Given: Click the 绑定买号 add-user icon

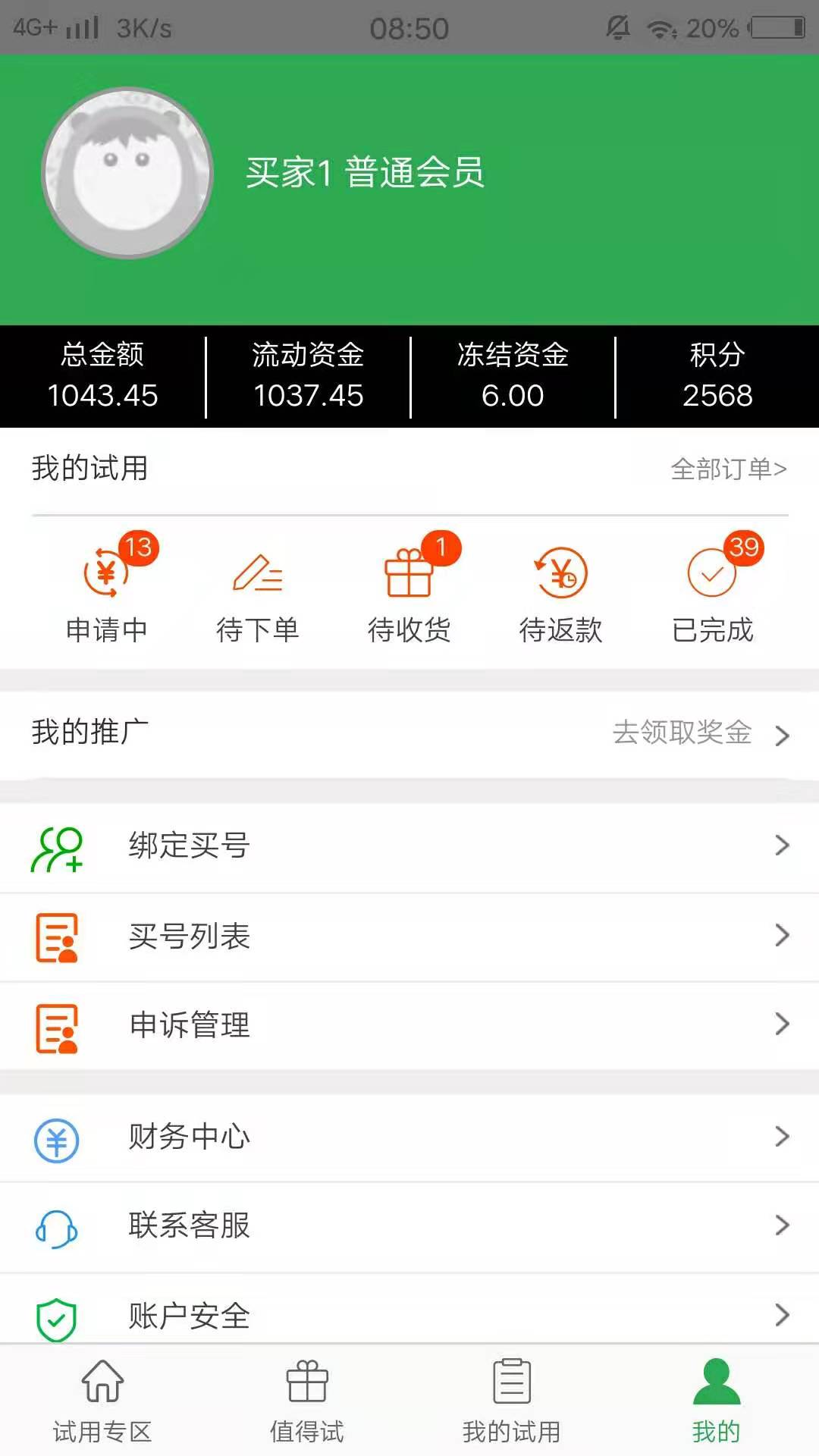Looking at the screenshot, I should (x=57, y=846).
